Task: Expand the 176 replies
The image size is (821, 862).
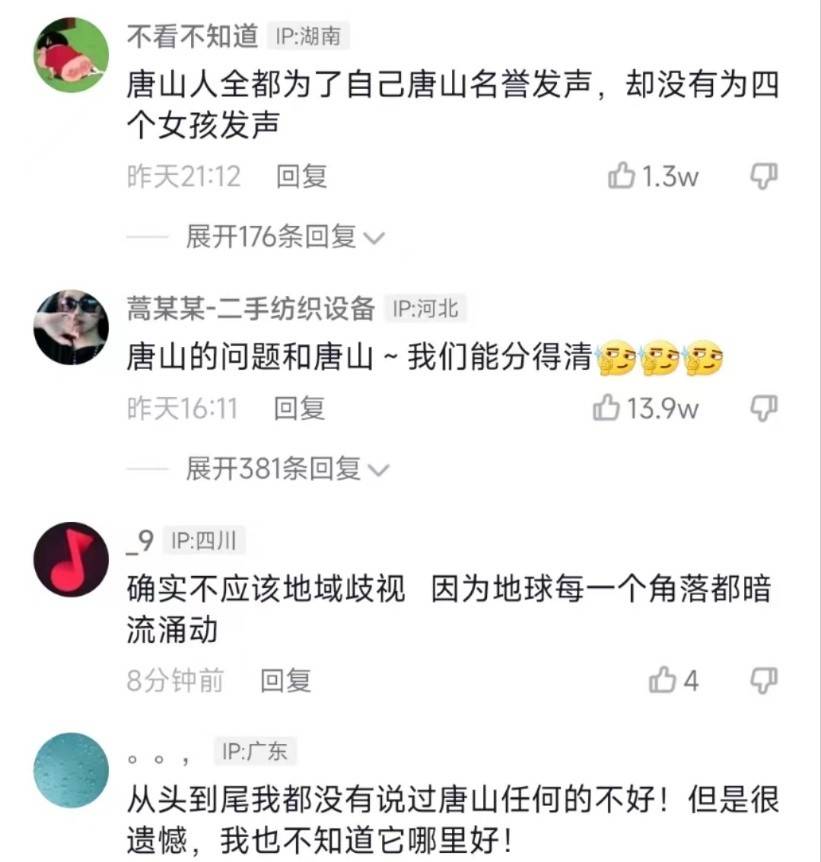Action: click(x=285, y=237)
